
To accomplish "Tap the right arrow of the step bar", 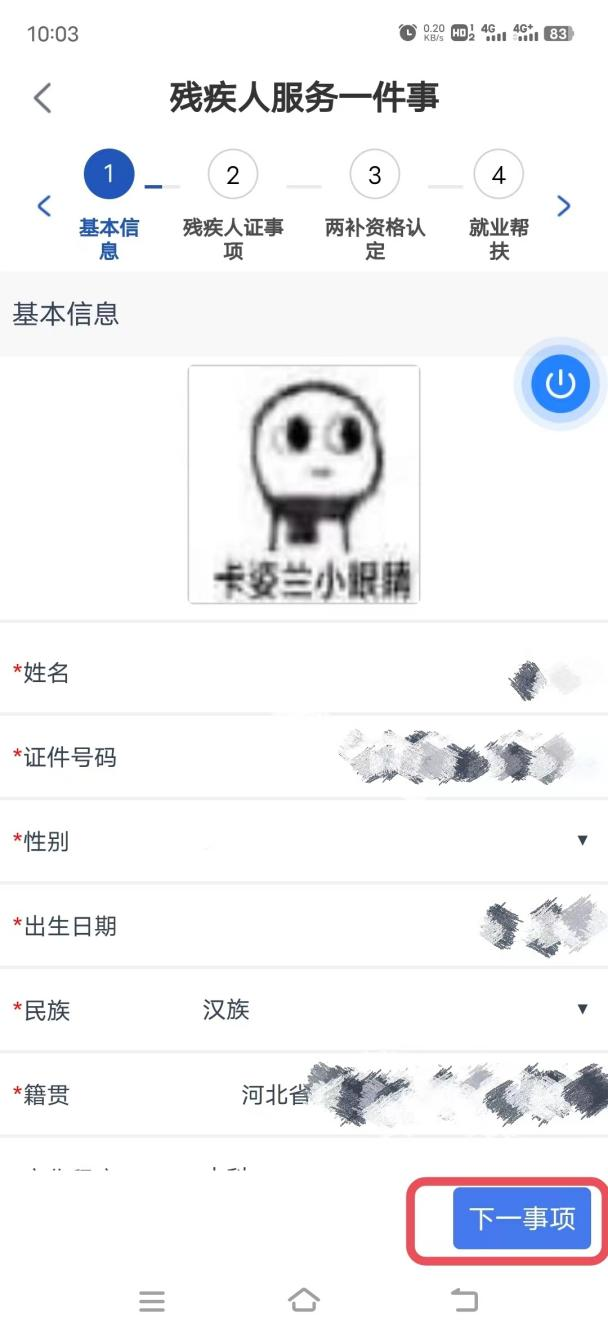I will click(564, 207).
